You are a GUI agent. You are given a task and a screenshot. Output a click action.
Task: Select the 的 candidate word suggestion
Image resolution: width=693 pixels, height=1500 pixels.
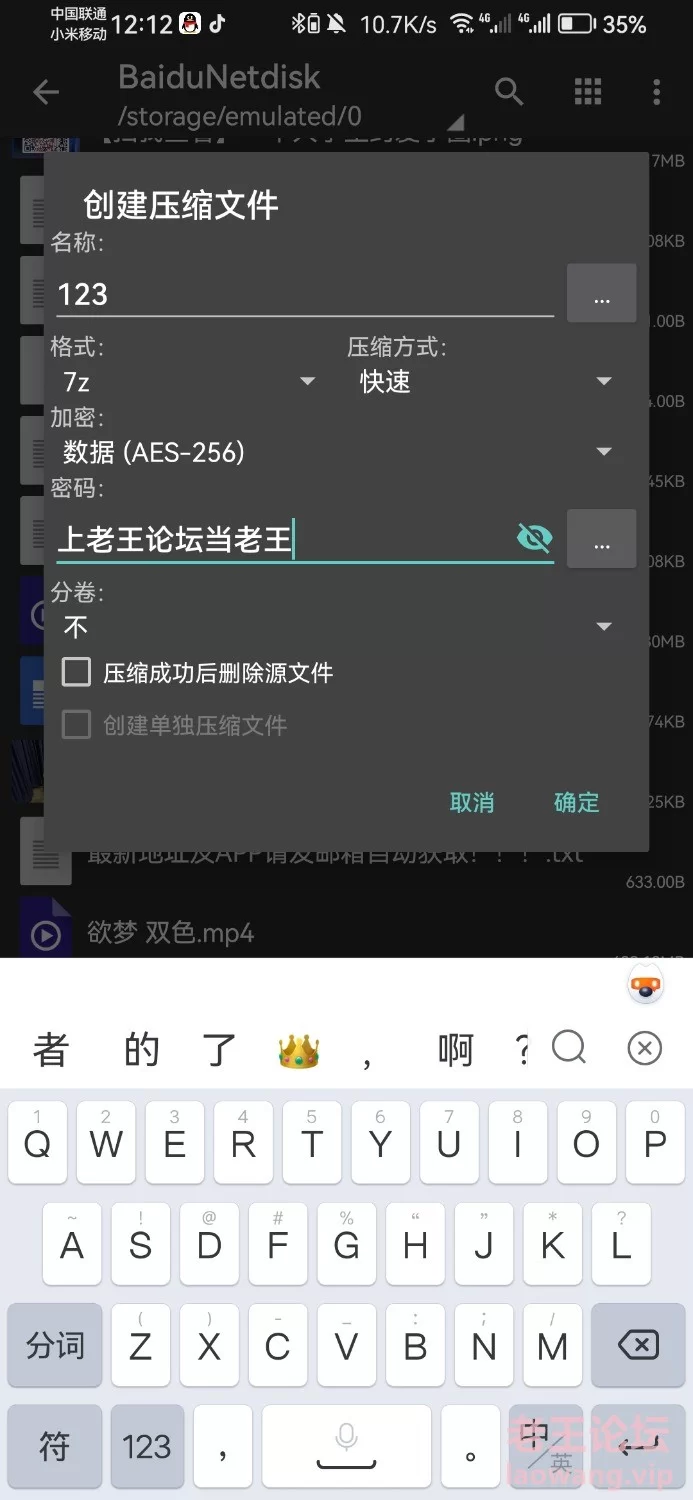141,1050
